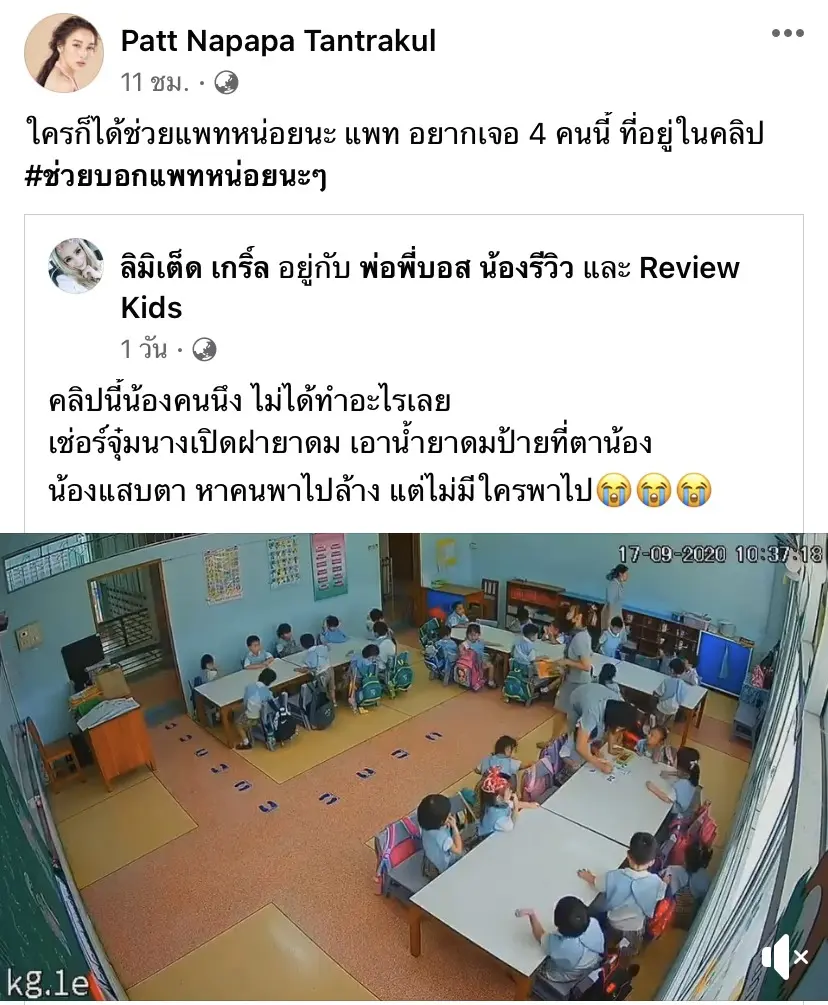Screen dimensions: 828x1005
Task: Open Patt Napapa Tantrakul's profile picture
Action: point(64,51)
